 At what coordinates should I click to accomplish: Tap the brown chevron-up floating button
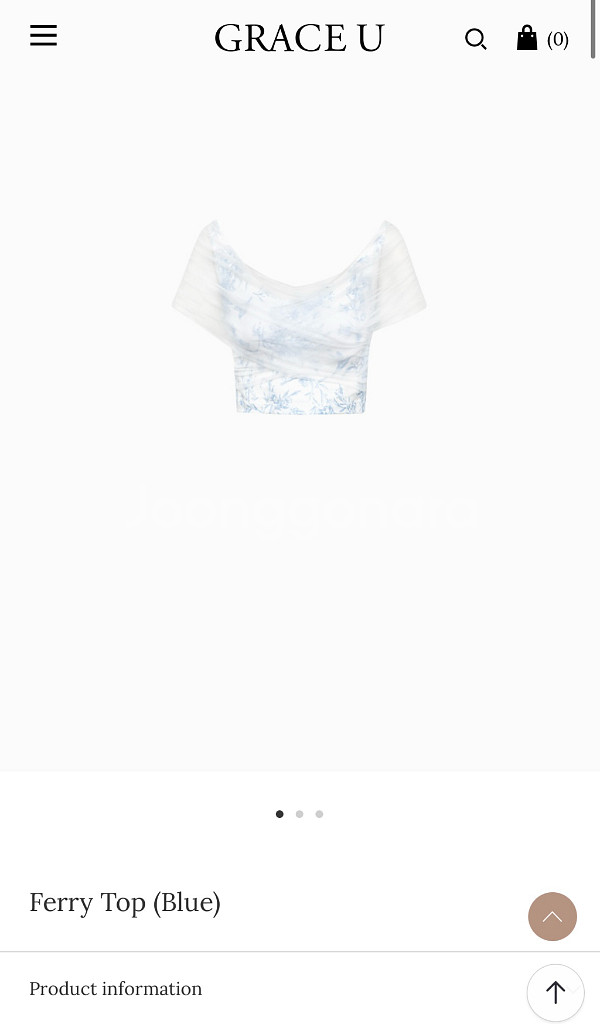click(x=552, y=916)
